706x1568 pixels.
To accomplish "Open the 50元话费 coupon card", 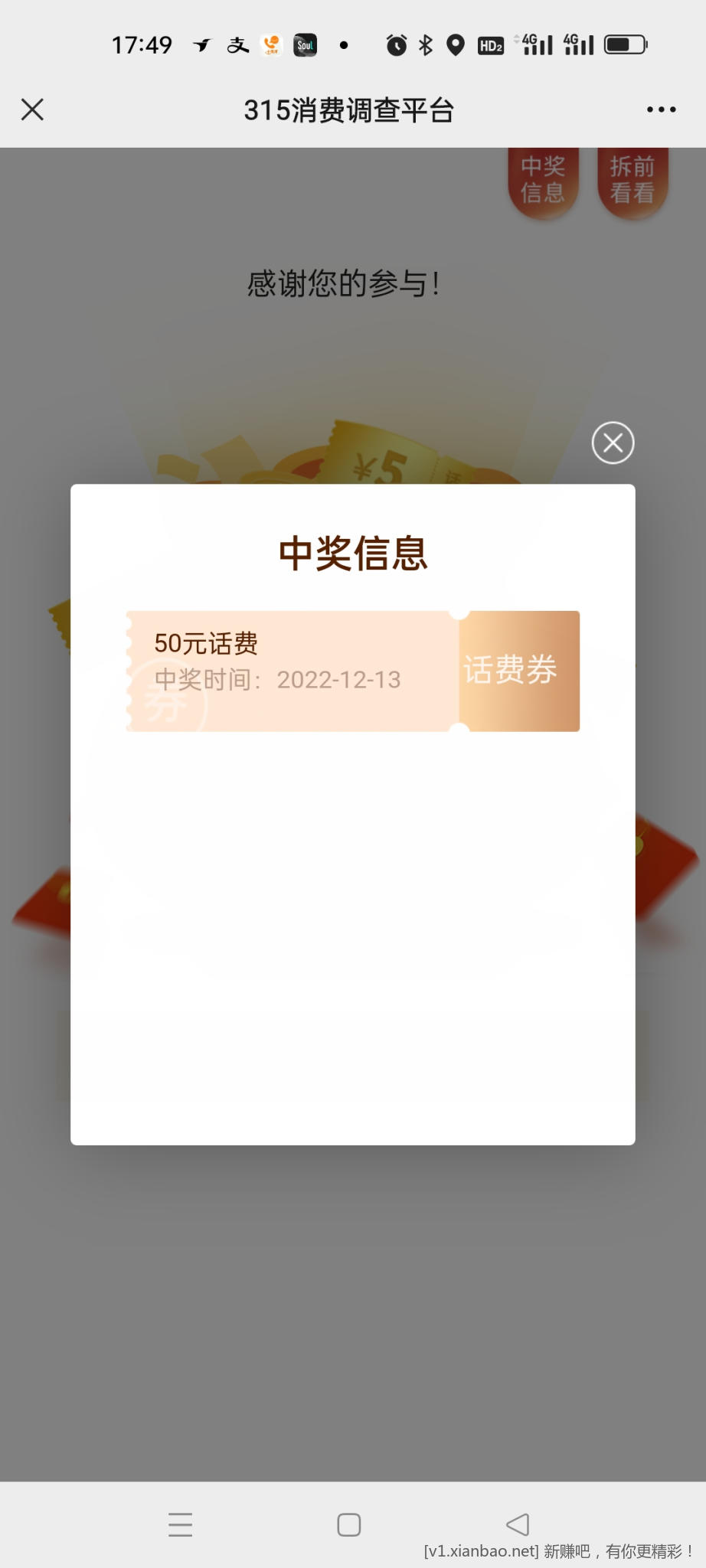I will coord(352,671).
